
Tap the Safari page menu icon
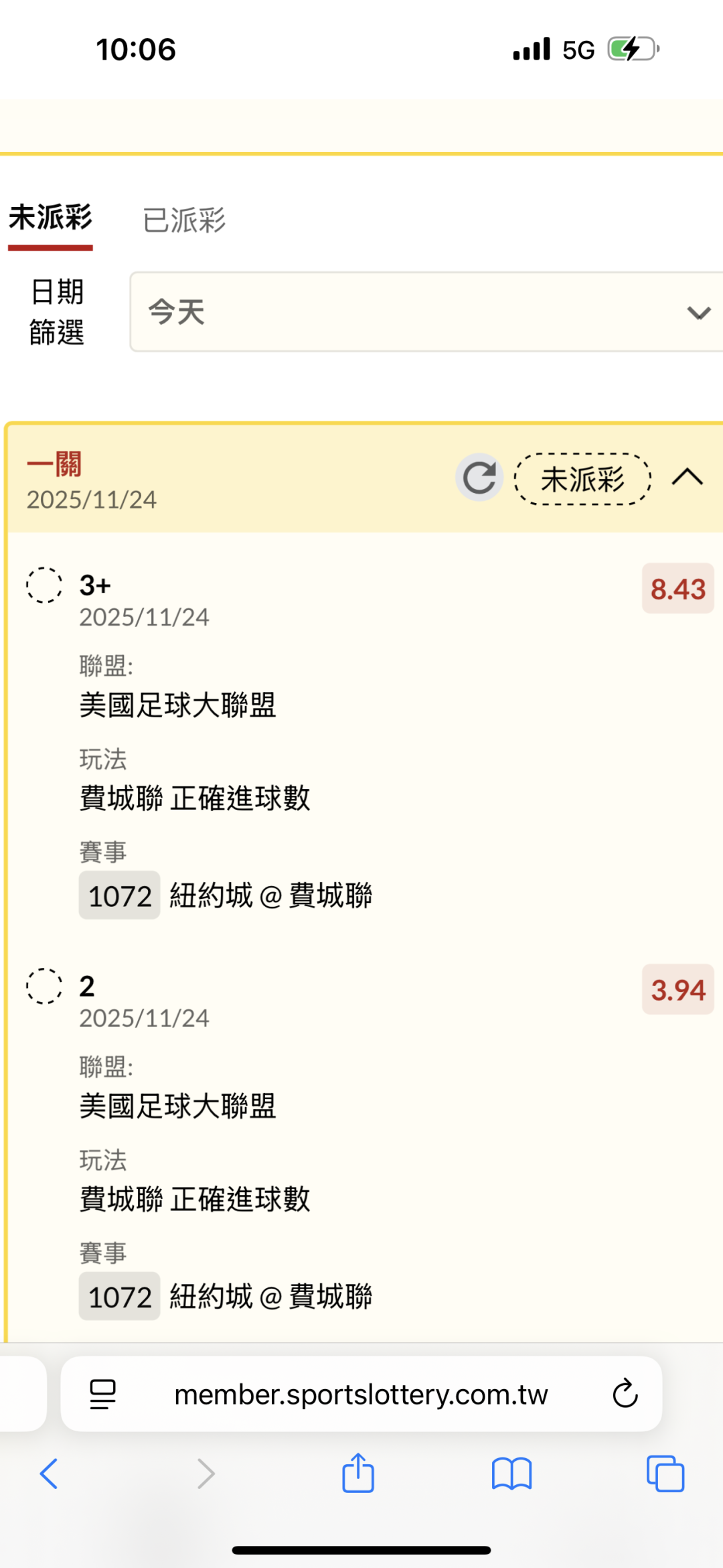tap(102, 1395)
